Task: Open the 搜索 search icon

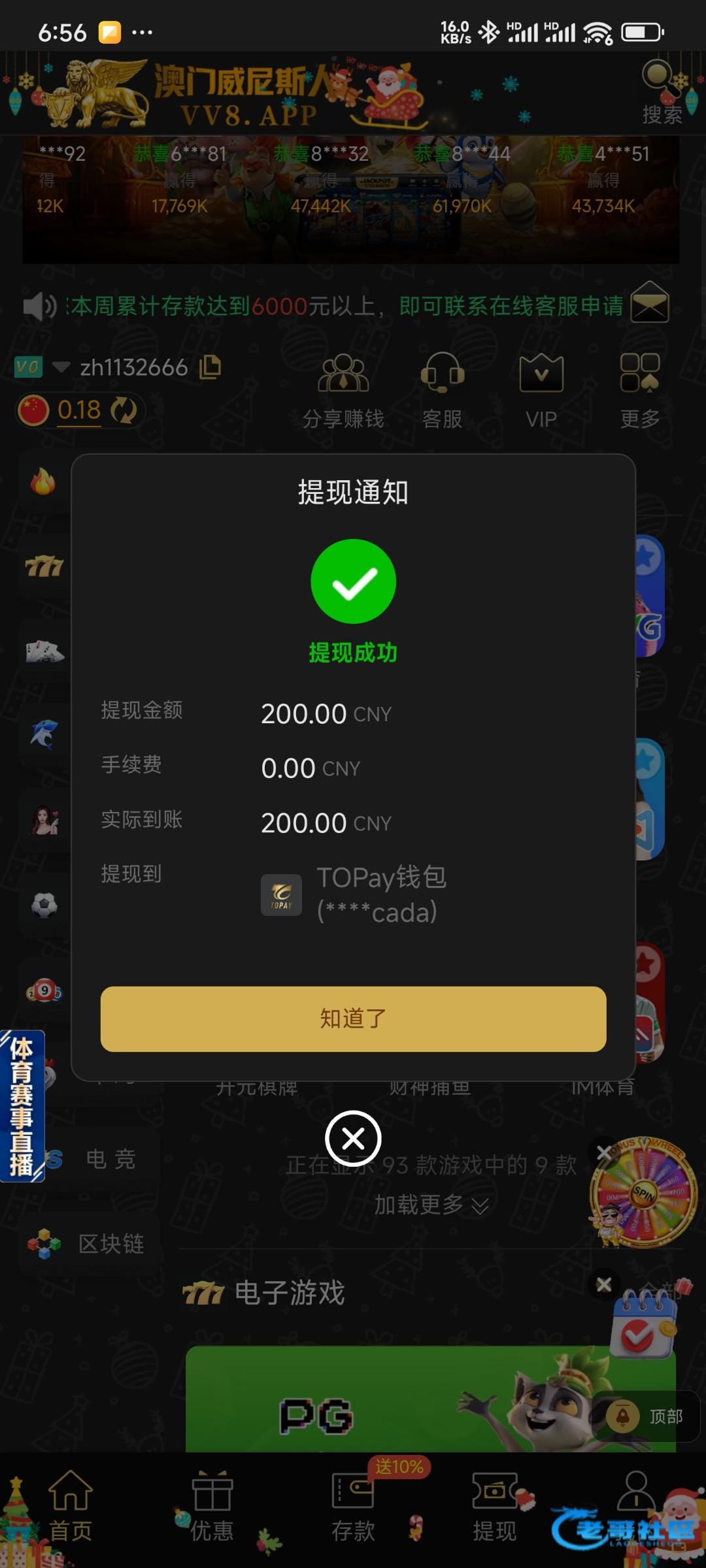Action: [662, 93]
